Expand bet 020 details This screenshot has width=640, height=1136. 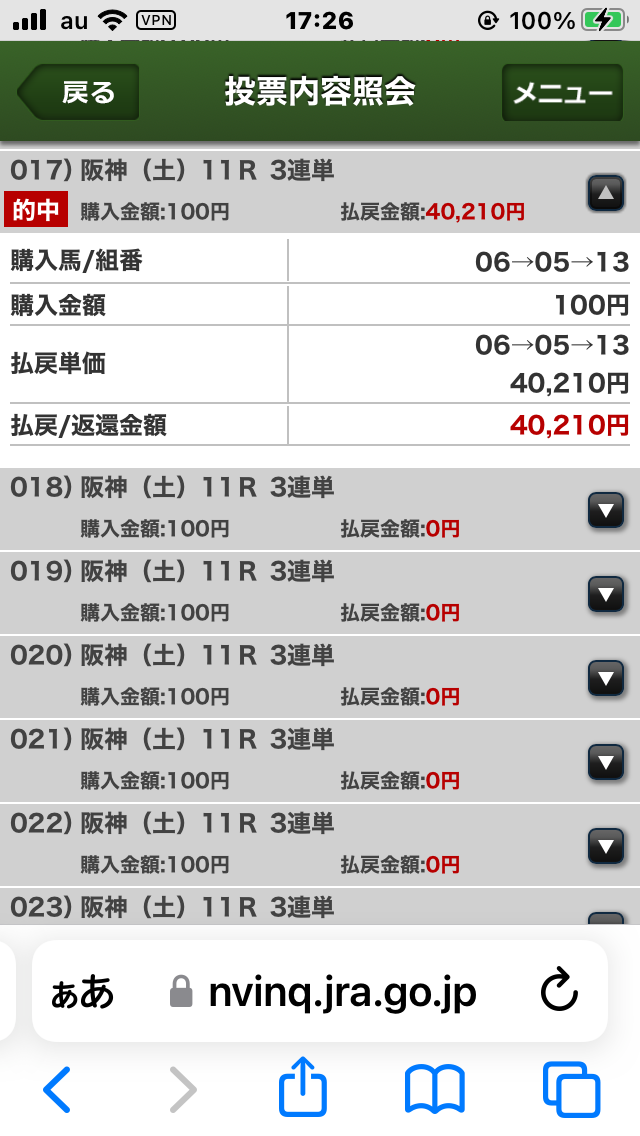(605, 680)
